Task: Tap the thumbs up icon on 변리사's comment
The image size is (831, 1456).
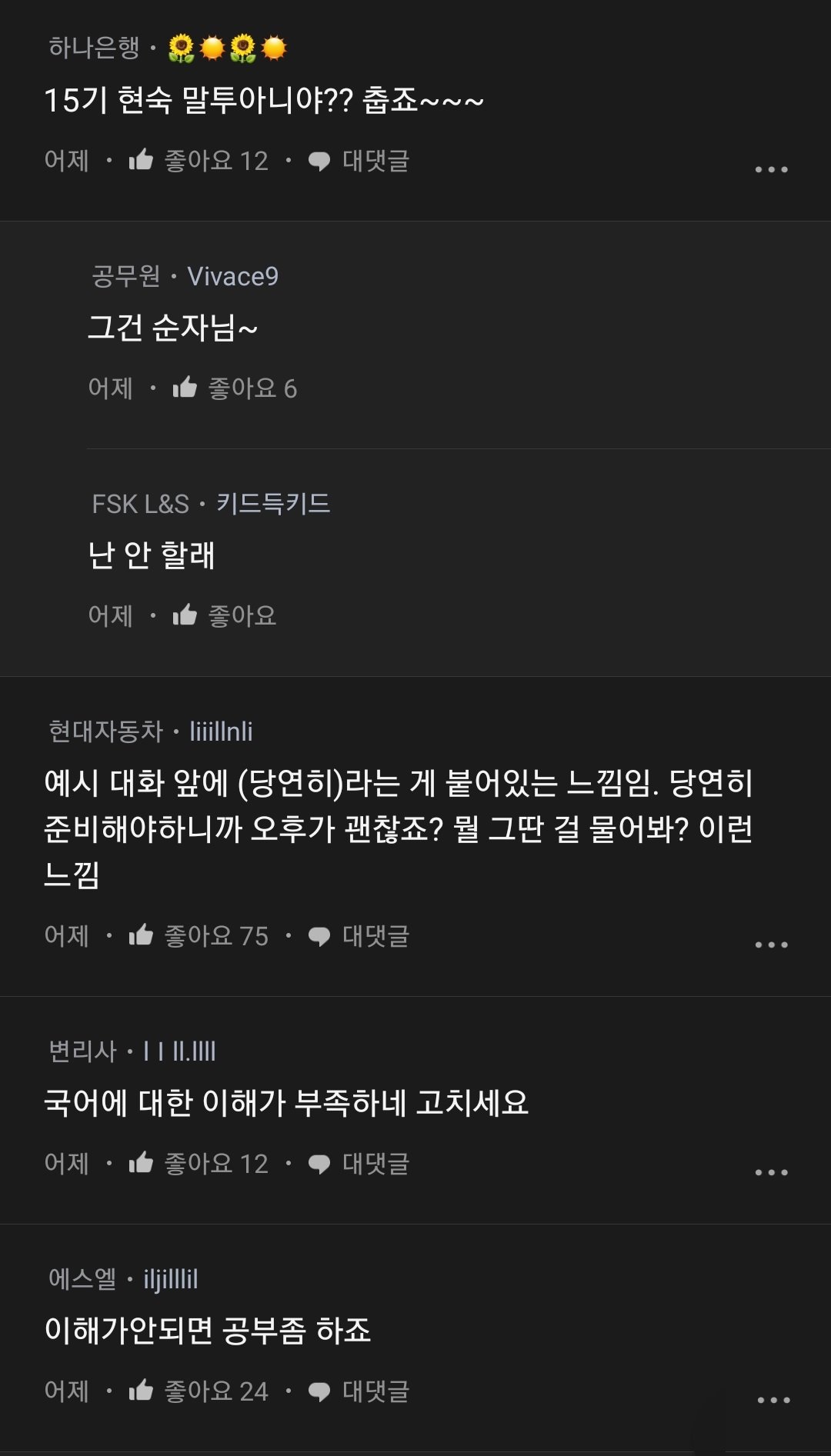Action: (142, 1165)
